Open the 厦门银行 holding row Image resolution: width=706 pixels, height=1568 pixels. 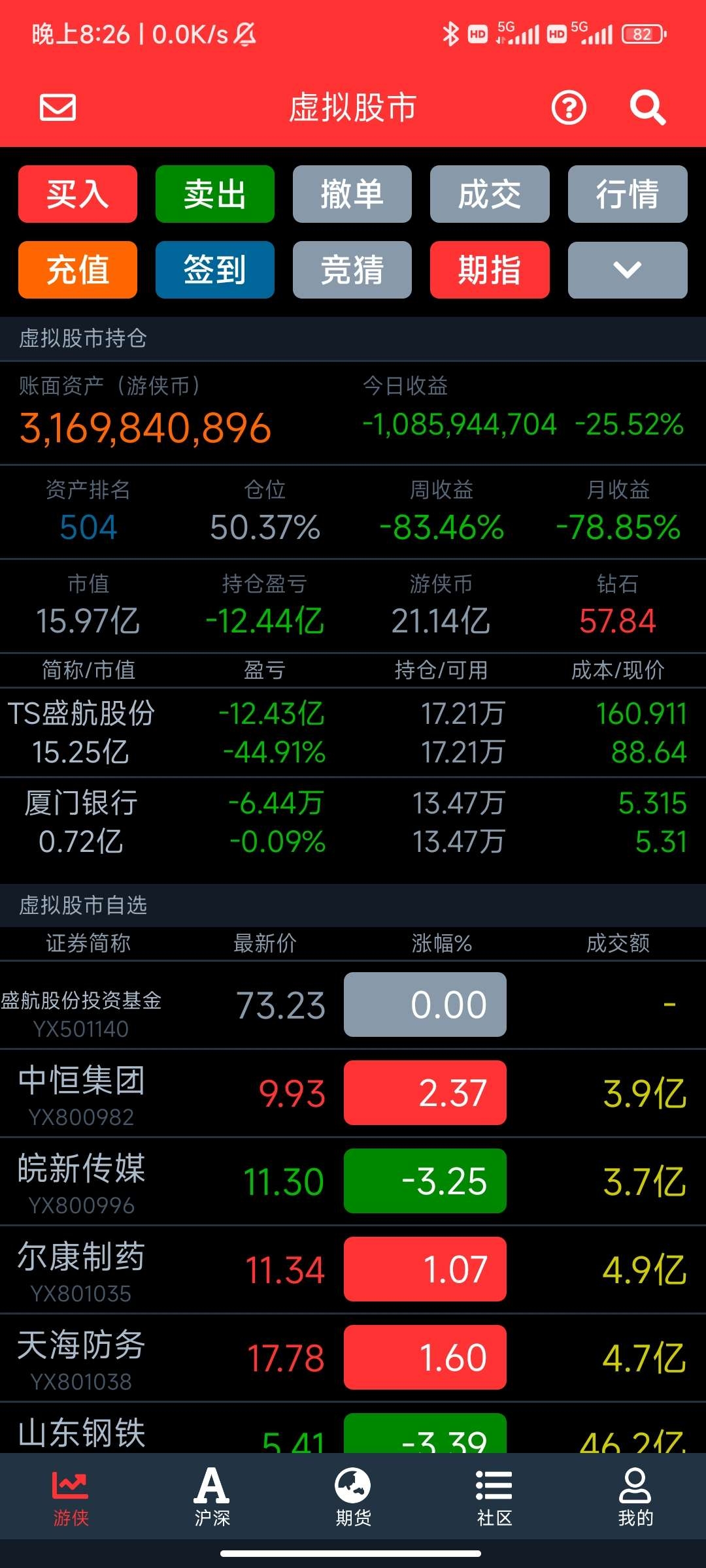pos(353,822)
